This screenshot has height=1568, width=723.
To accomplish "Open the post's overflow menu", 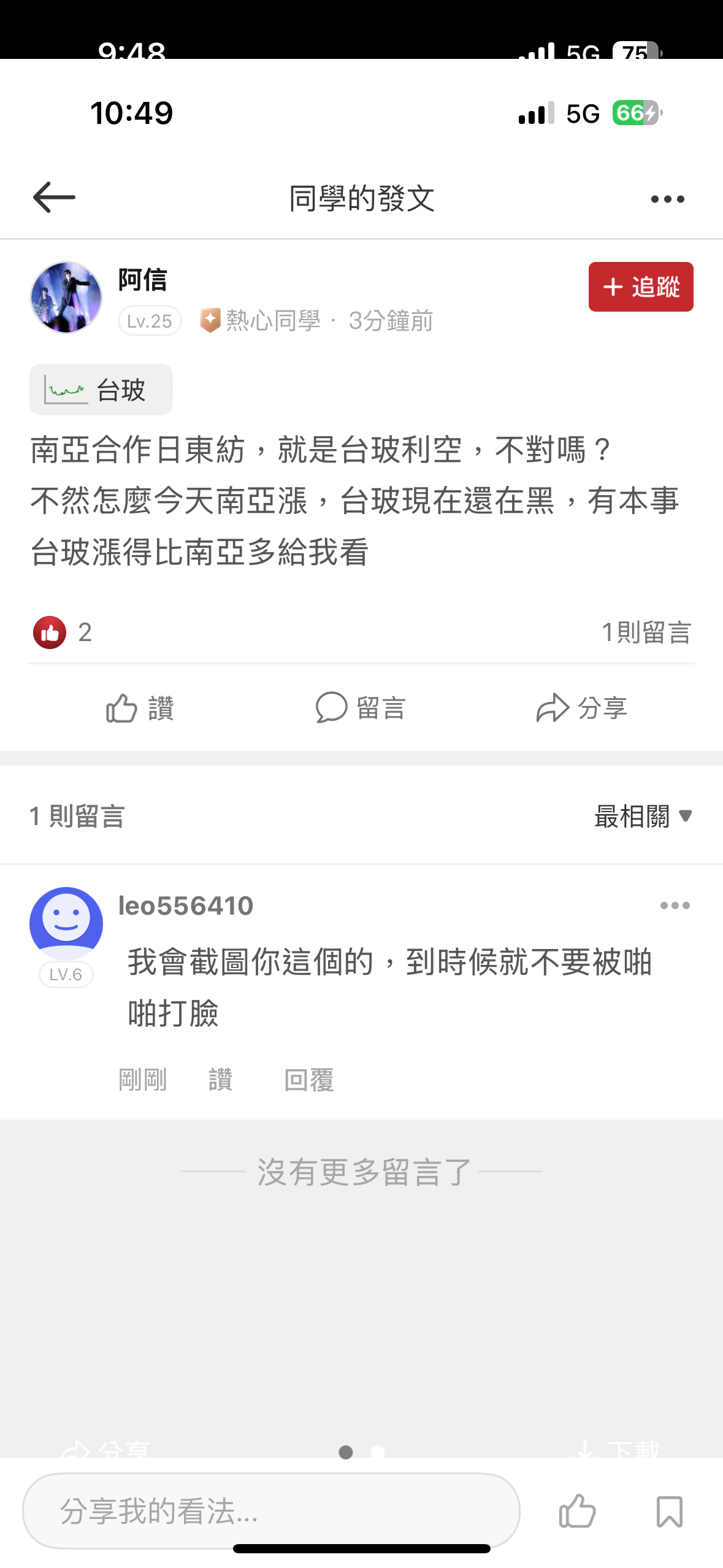I will click(x=667, y=199).
